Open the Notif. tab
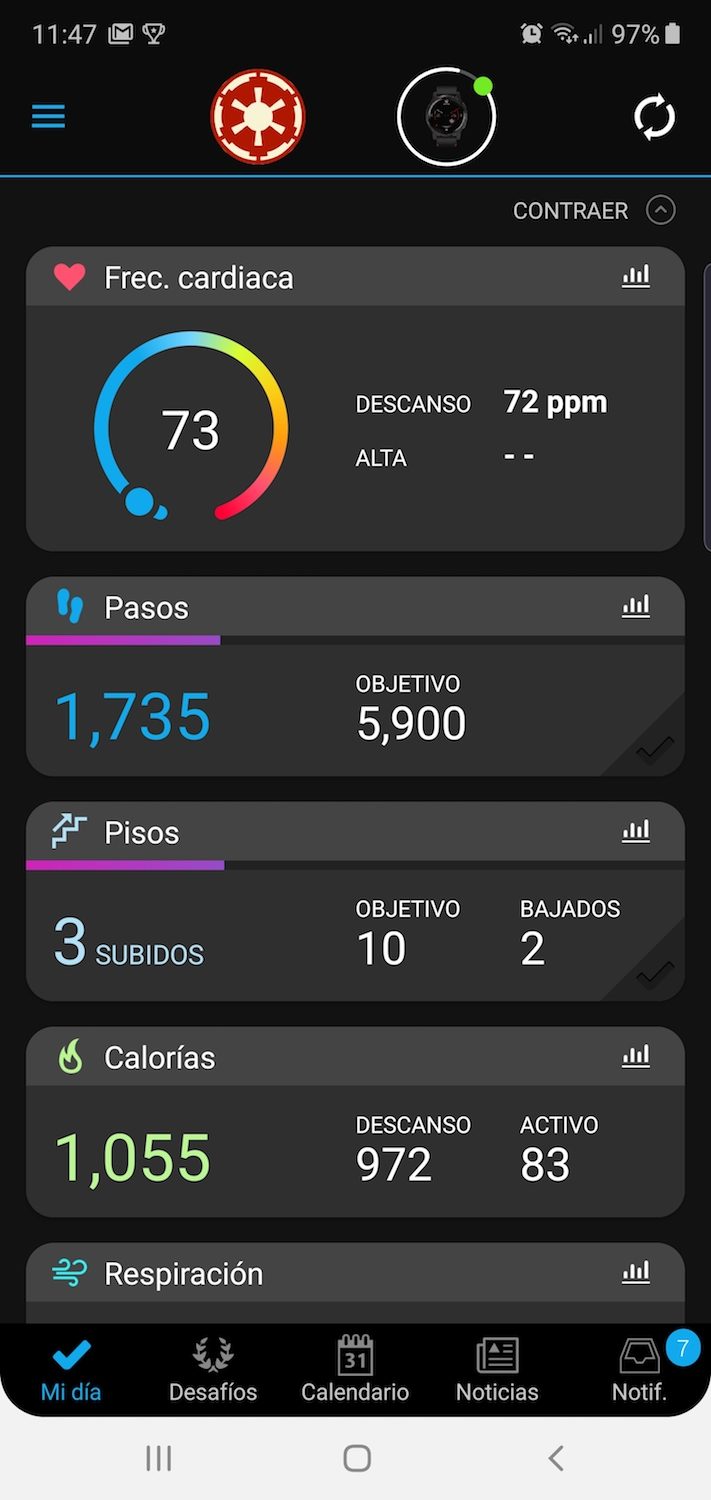This screenshot has width=711, height=1500. [x=639, y=1370]
